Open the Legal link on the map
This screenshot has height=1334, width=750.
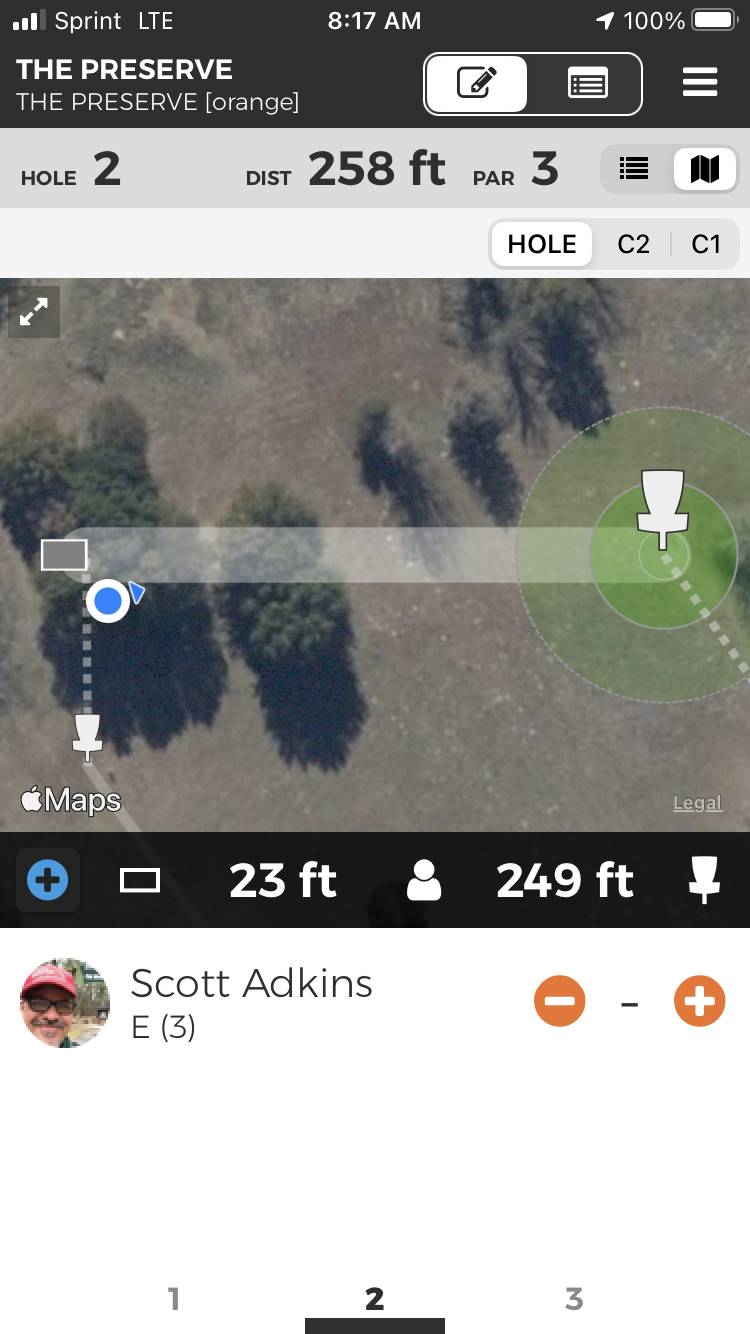click(697, 803)
